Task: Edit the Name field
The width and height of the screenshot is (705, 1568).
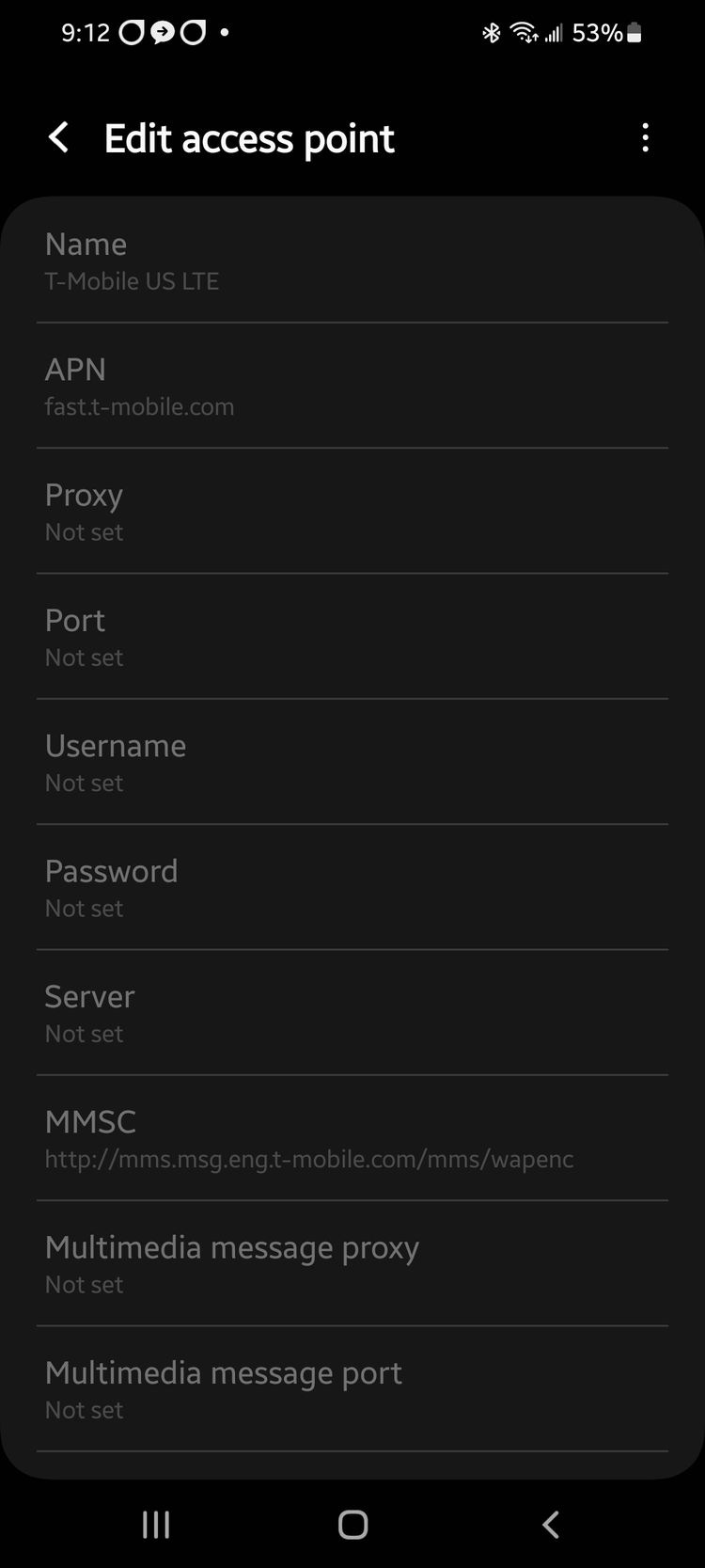Action: (x=352, y=261)
